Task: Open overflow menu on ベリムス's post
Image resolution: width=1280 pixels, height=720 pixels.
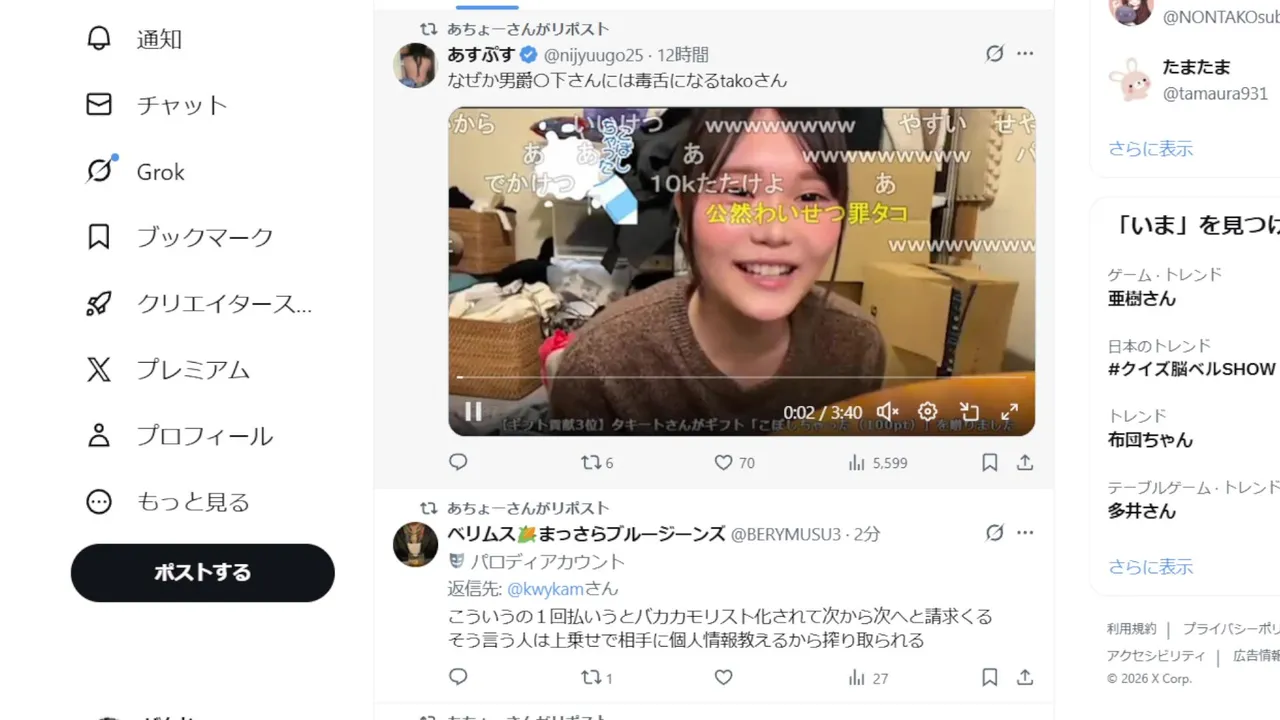Action: point(1025,533)
